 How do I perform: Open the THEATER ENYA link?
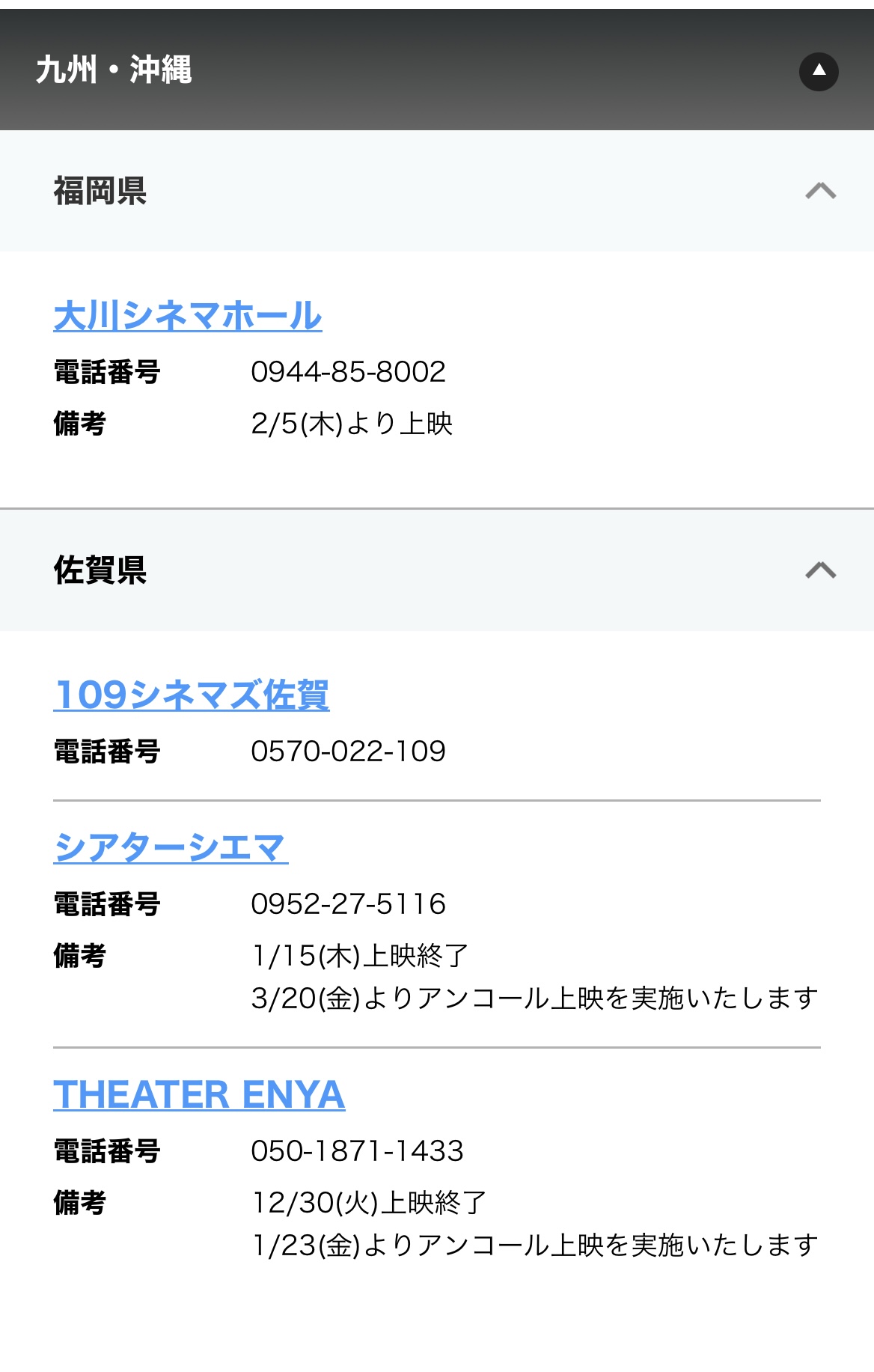199,1095
